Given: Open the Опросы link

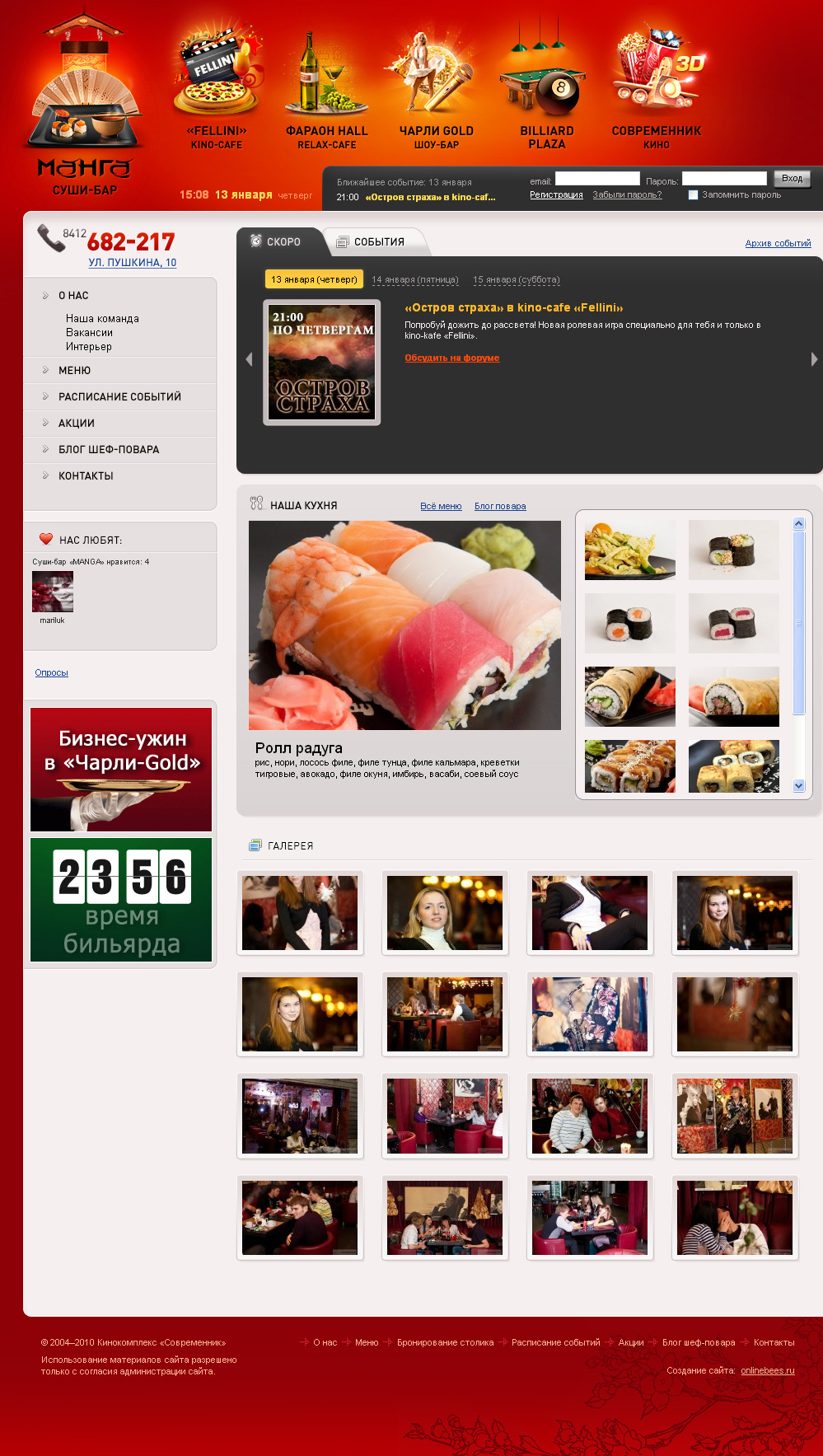Looking at the screenshot, I should [51, 673].
